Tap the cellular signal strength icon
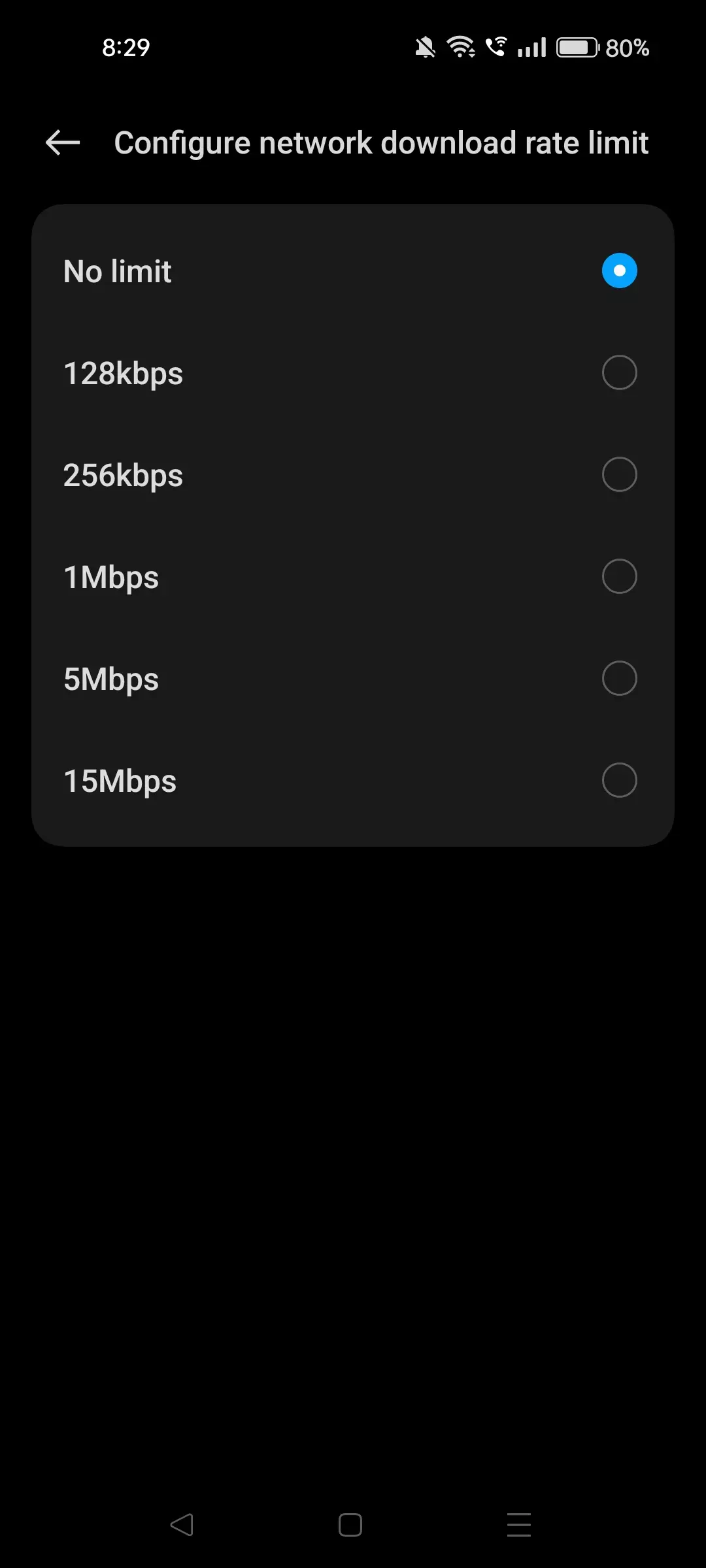This screenshot has height=1568, width=706. 531,47
